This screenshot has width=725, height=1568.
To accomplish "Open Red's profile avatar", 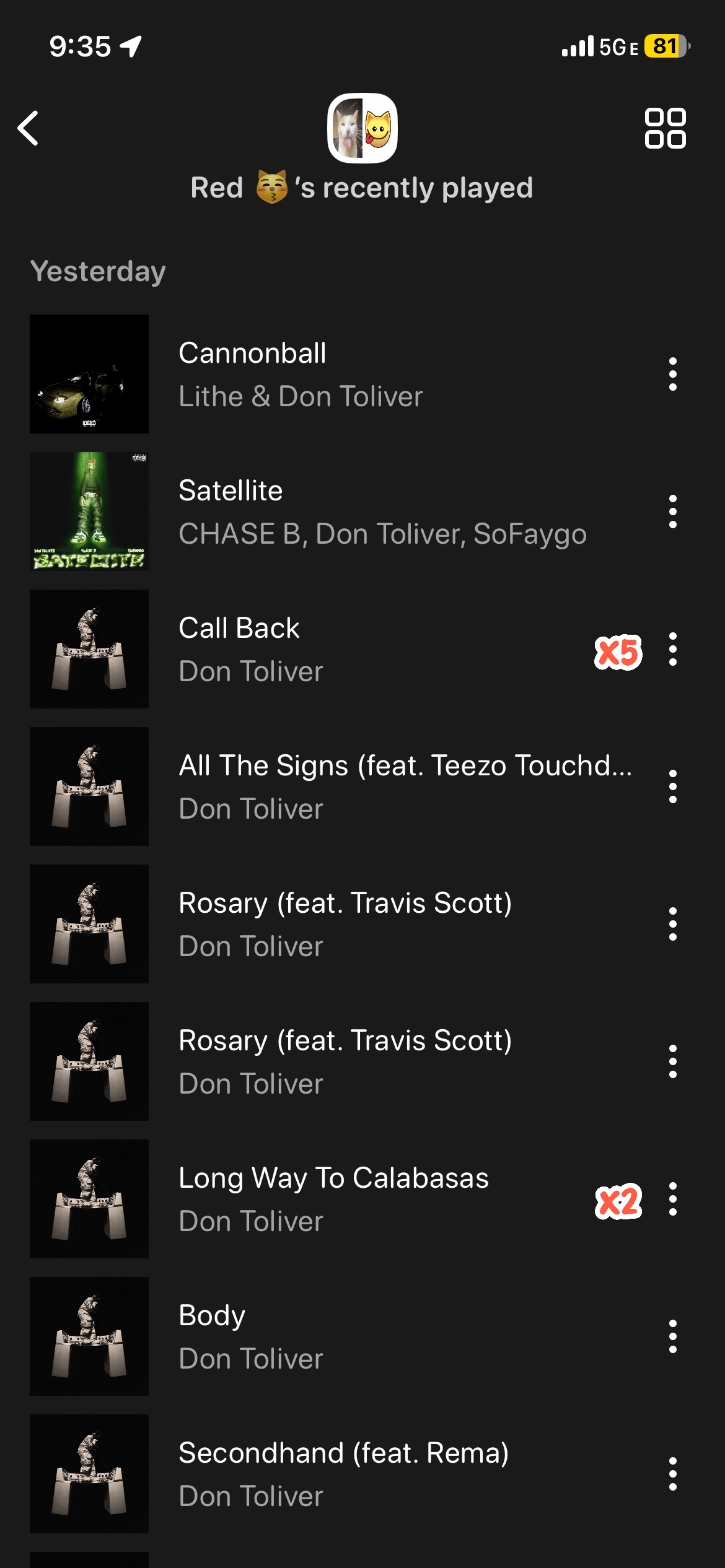I will click(362, 128).
